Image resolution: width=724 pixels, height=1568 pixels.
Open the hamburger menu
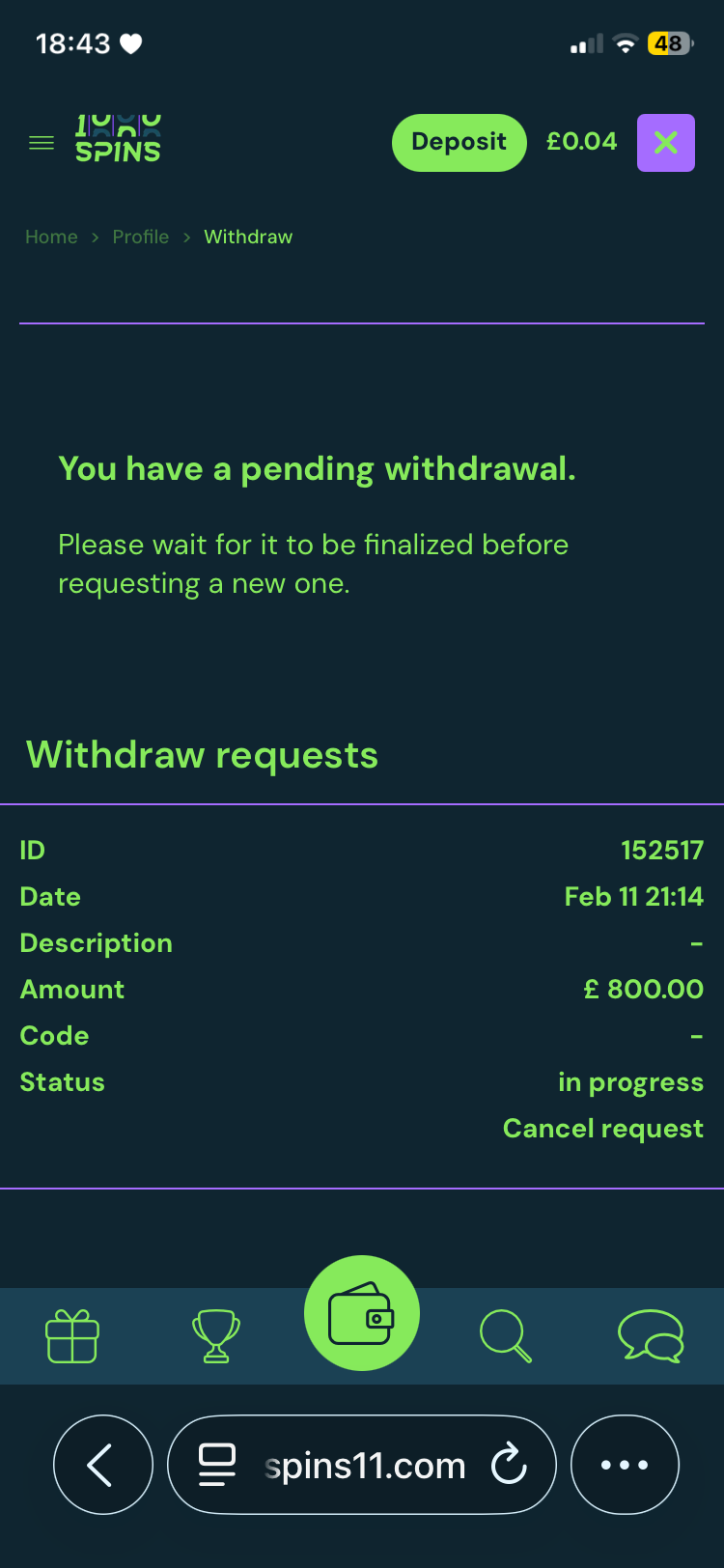click(x=42, y=143)
